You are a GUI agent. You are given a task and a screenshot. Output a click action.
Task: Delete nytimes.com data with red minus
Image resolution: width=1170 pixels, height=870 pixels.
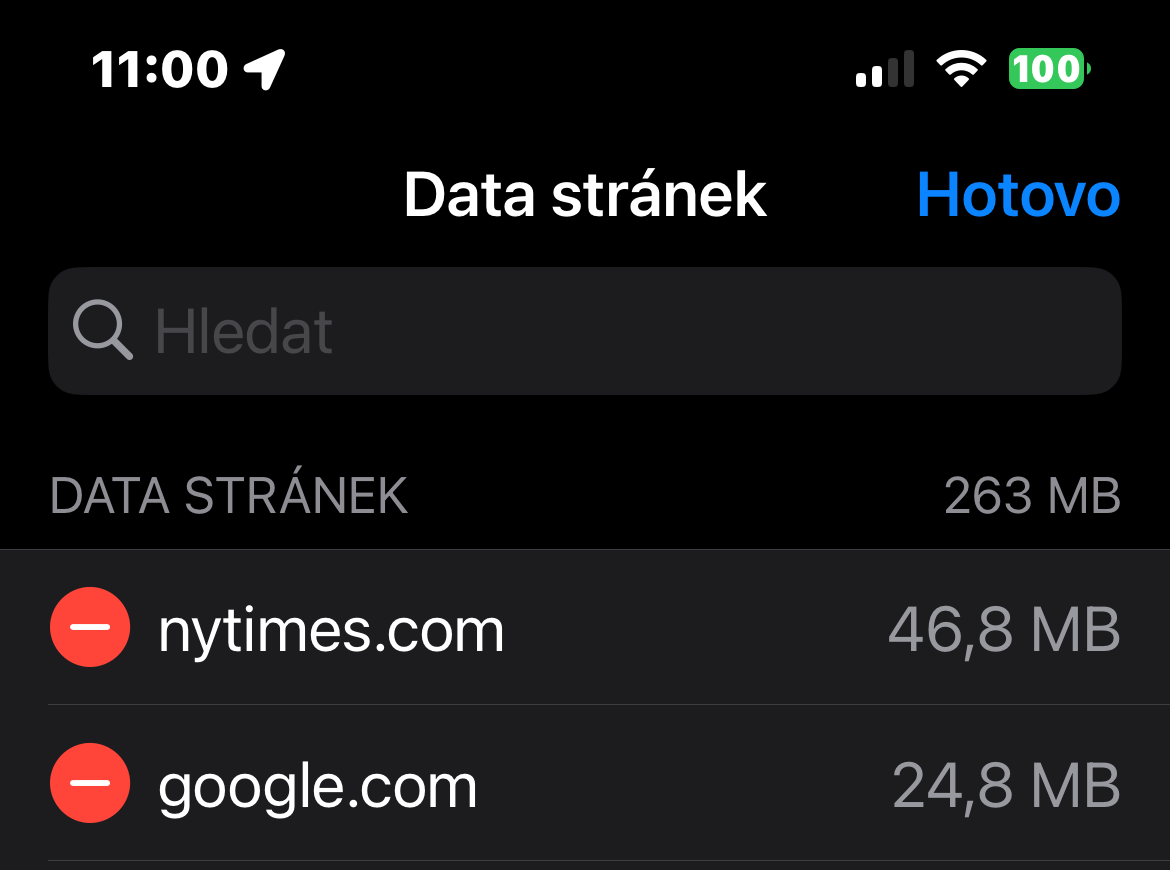pyautogui.click(x=90, y=627)
